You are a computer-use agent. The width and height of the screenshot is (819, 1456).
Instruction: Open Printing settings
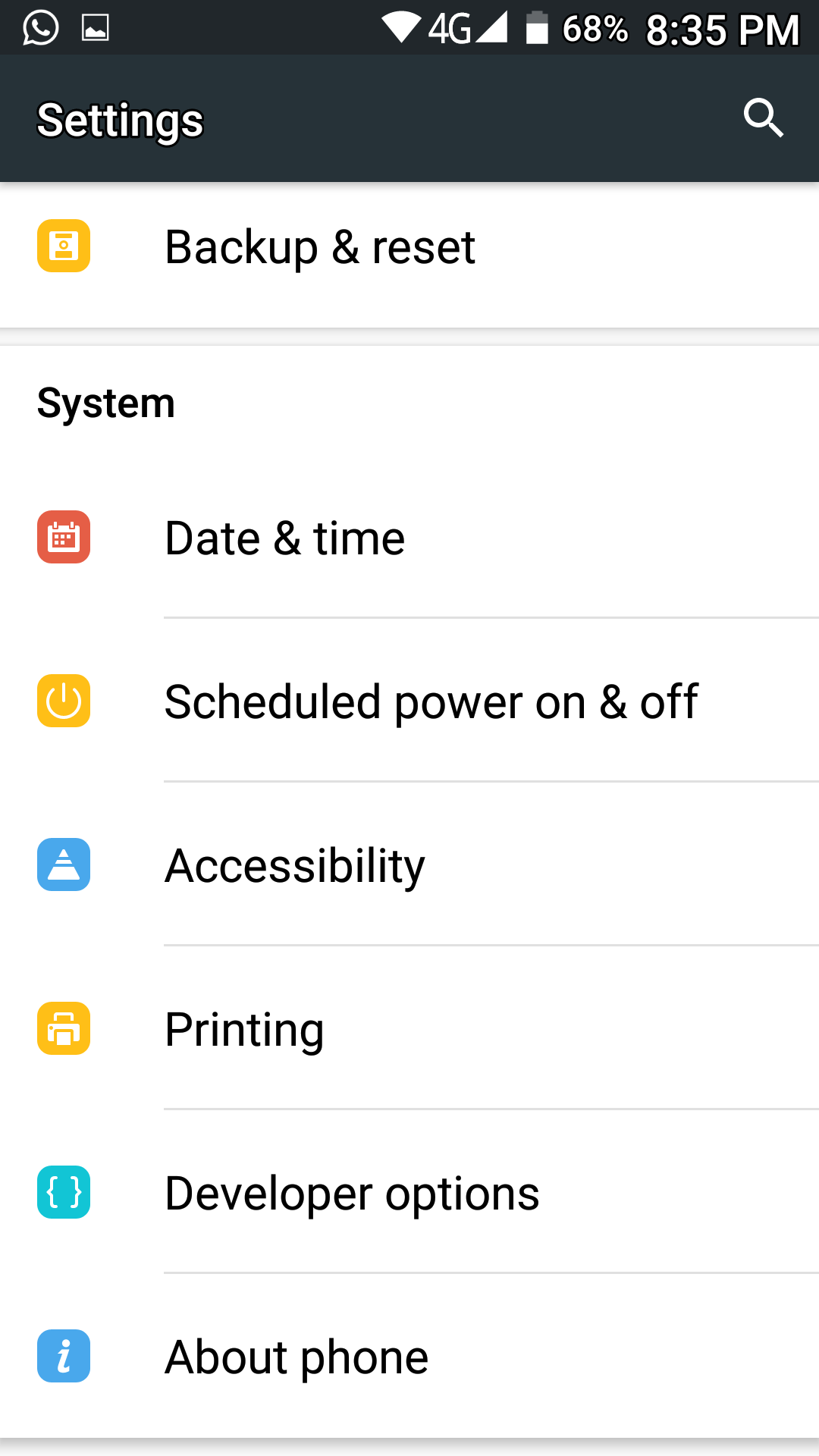[x=409, y=1028]
